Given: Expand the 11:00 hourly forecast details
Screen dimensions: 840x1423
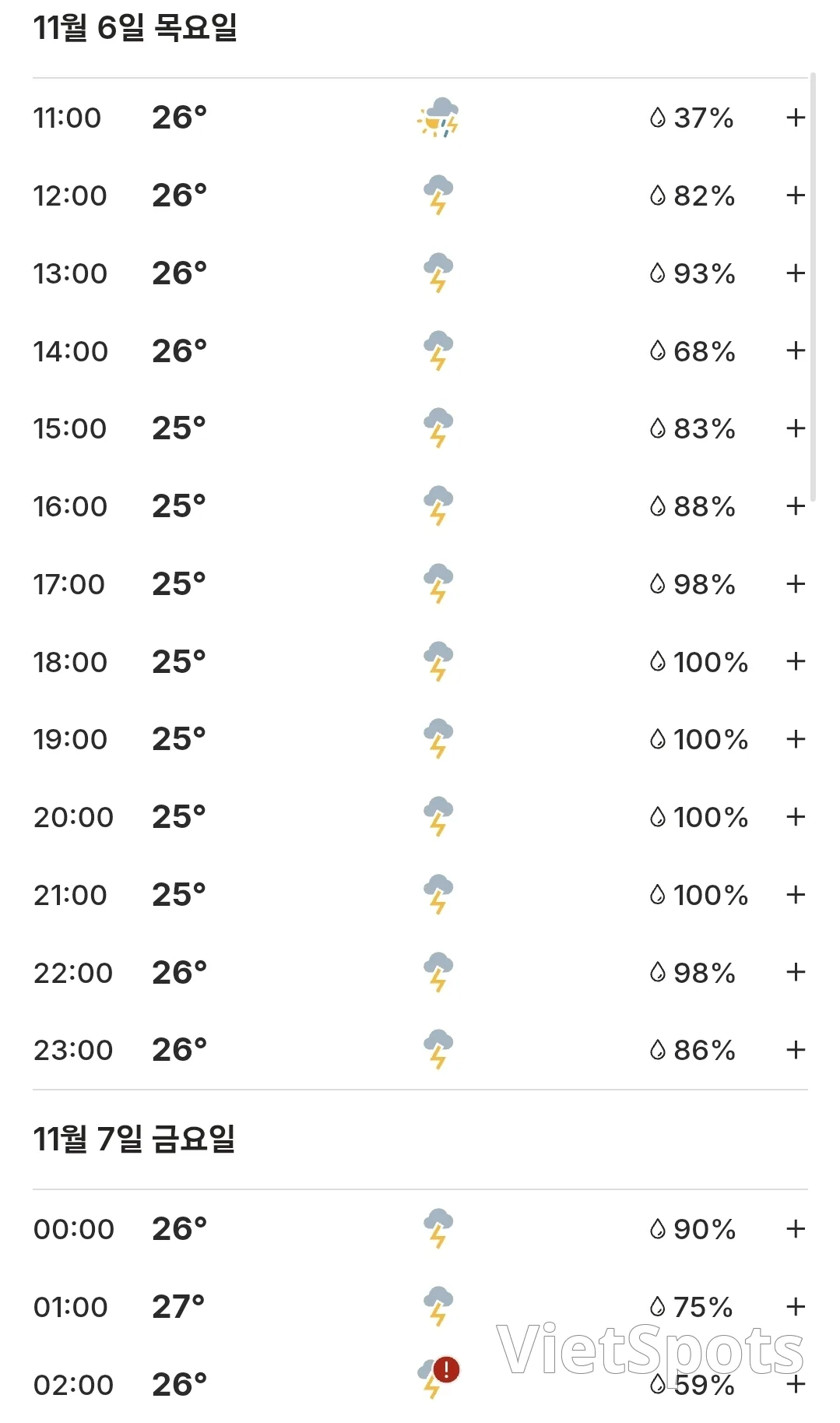Looking at the screenshot, I should [x=795, y=118].
